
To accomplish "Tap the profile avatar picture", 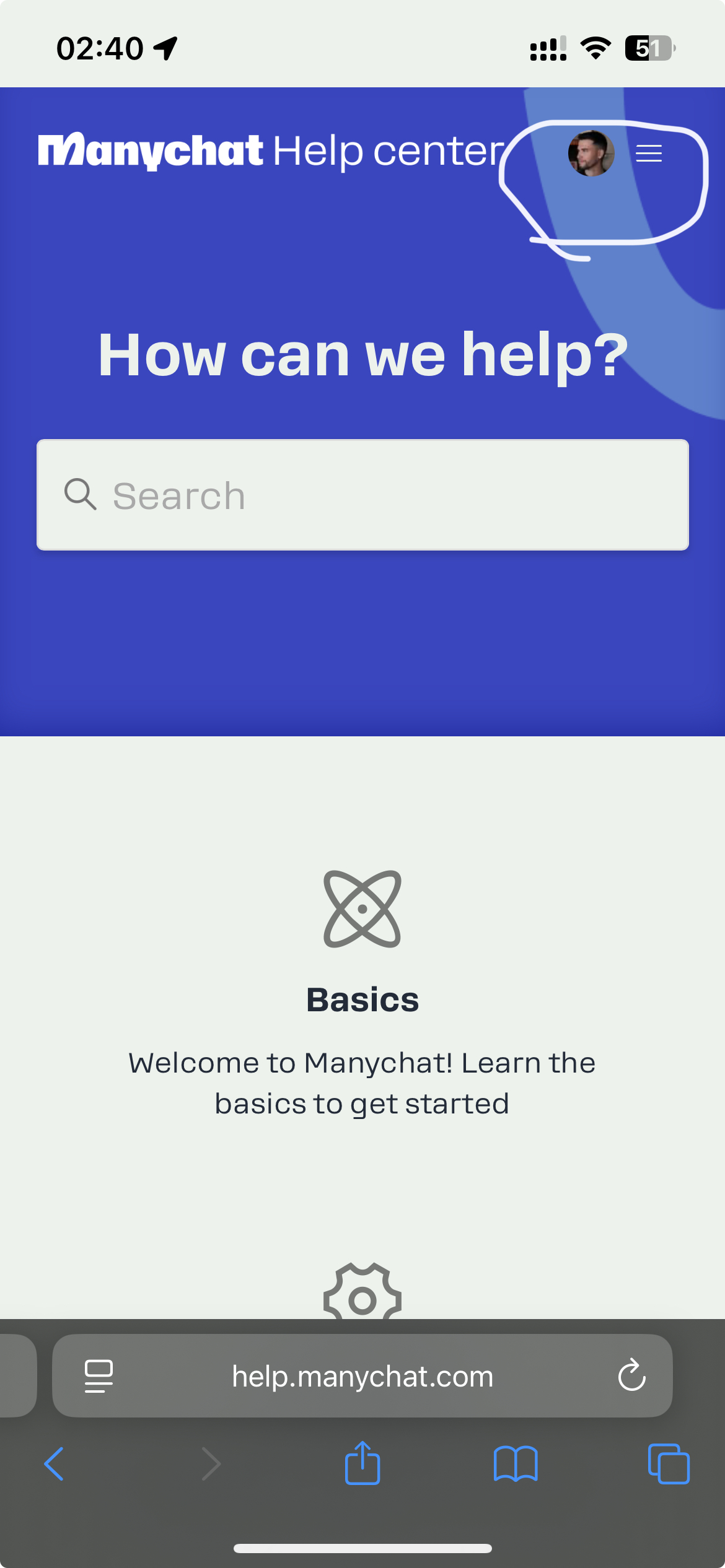I will click(x=591, y=154).
